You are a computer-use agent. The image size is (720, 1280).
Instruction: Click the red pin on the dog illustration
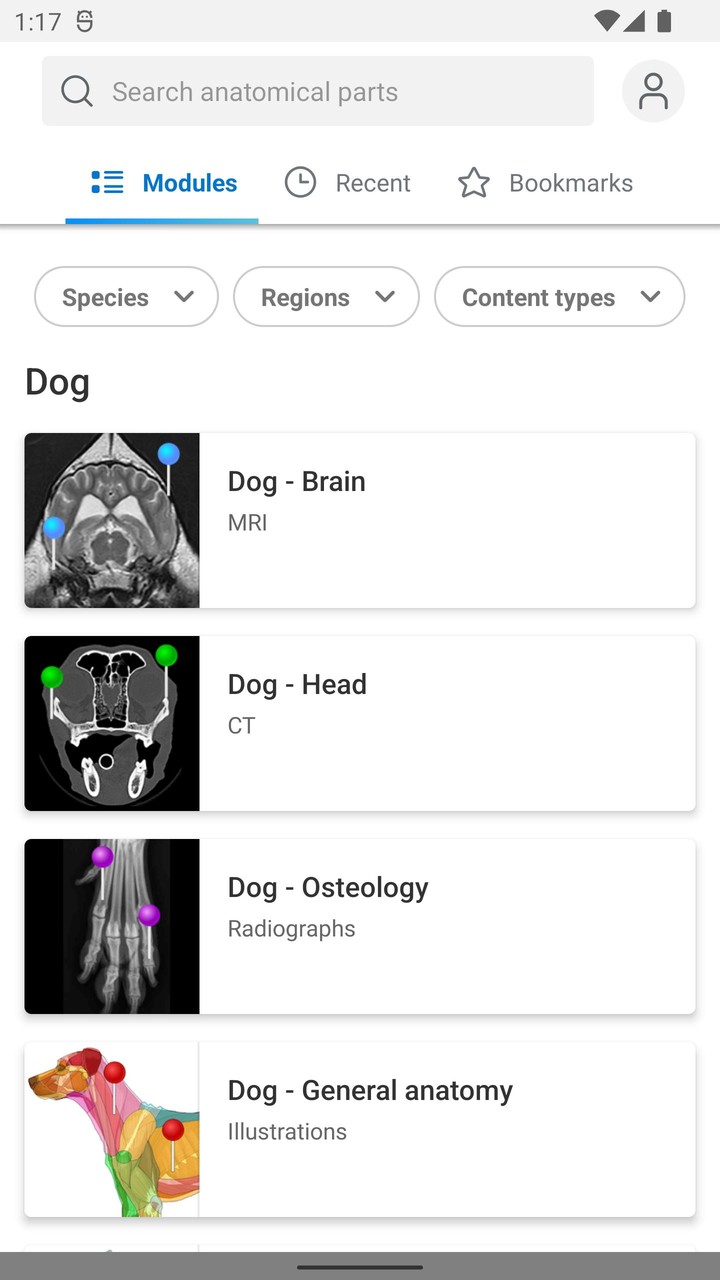click(115, 1073)
